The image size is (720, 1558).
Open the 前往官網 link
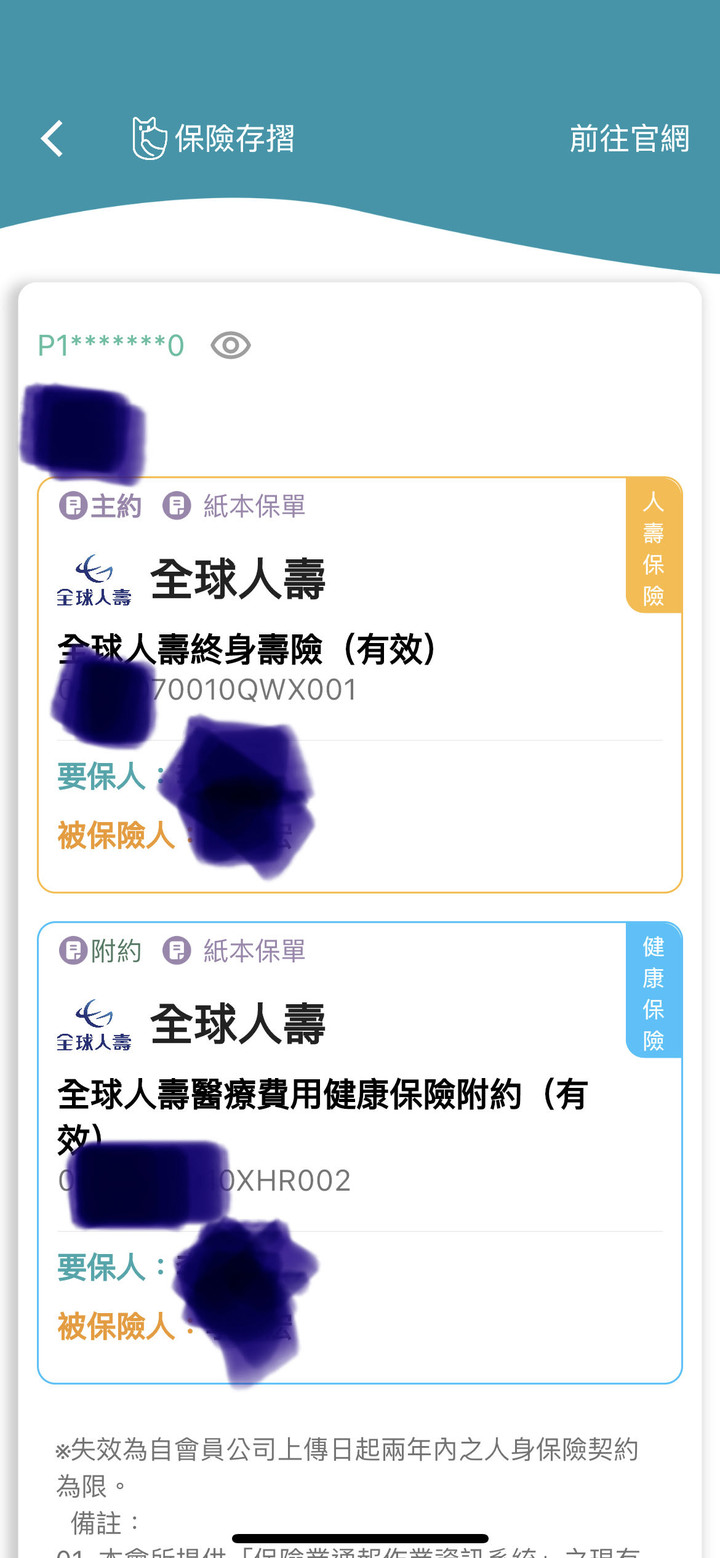click(x=629, y=138)
